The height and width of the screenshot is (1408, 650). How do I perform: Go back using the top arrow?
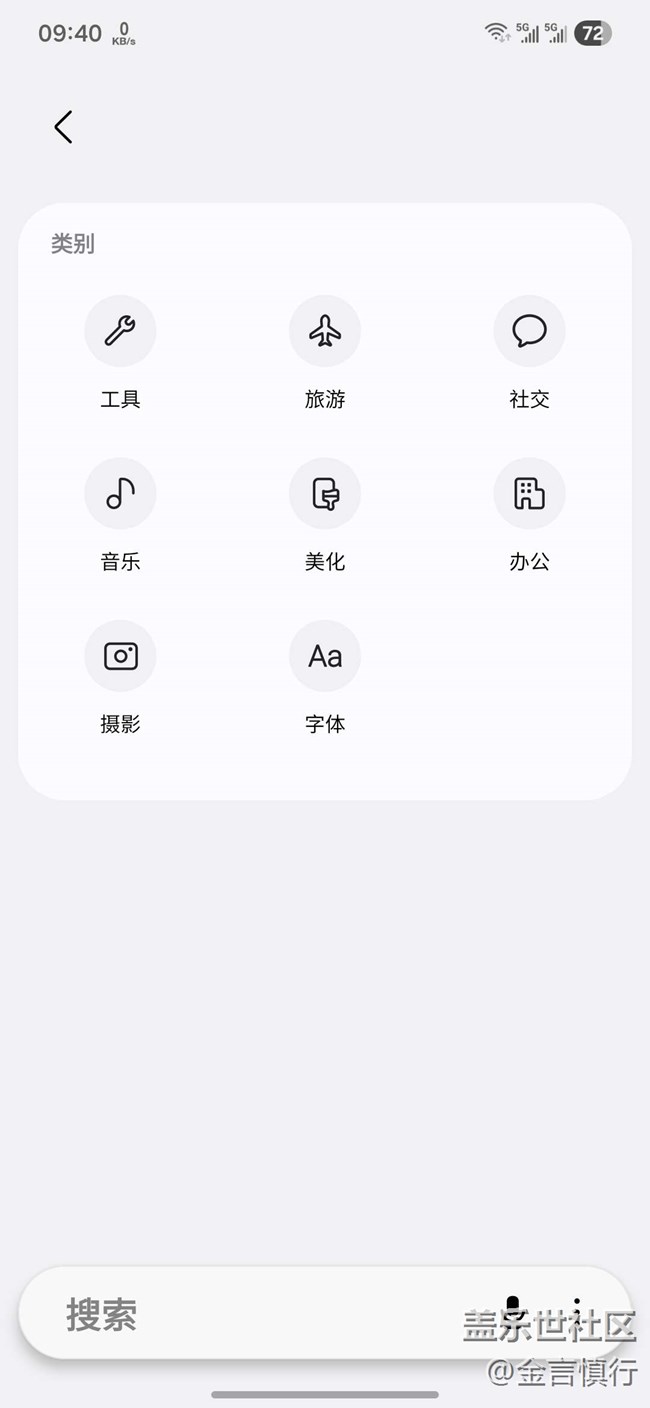[x=64, y=127]
